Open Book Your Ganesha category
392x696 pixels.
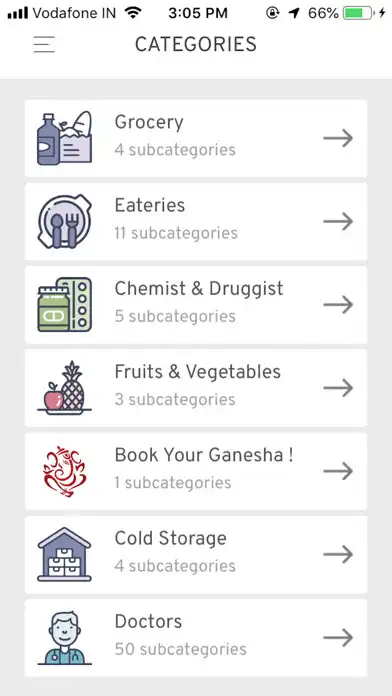coord(196,471)
